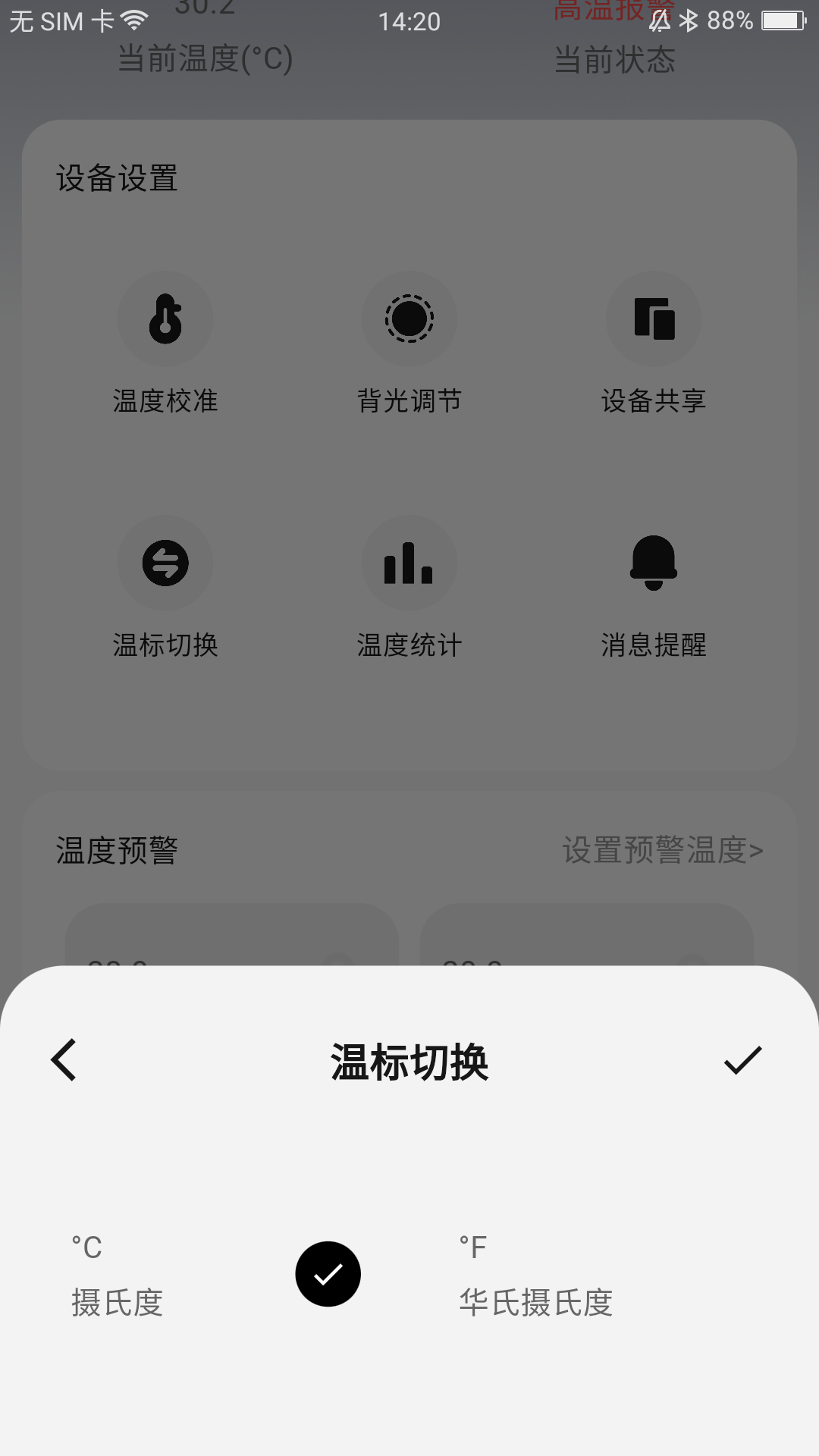Open the 设置预警温度 warning temperature link
This screenshot has height=1456, width=819.
click(660, 852)
